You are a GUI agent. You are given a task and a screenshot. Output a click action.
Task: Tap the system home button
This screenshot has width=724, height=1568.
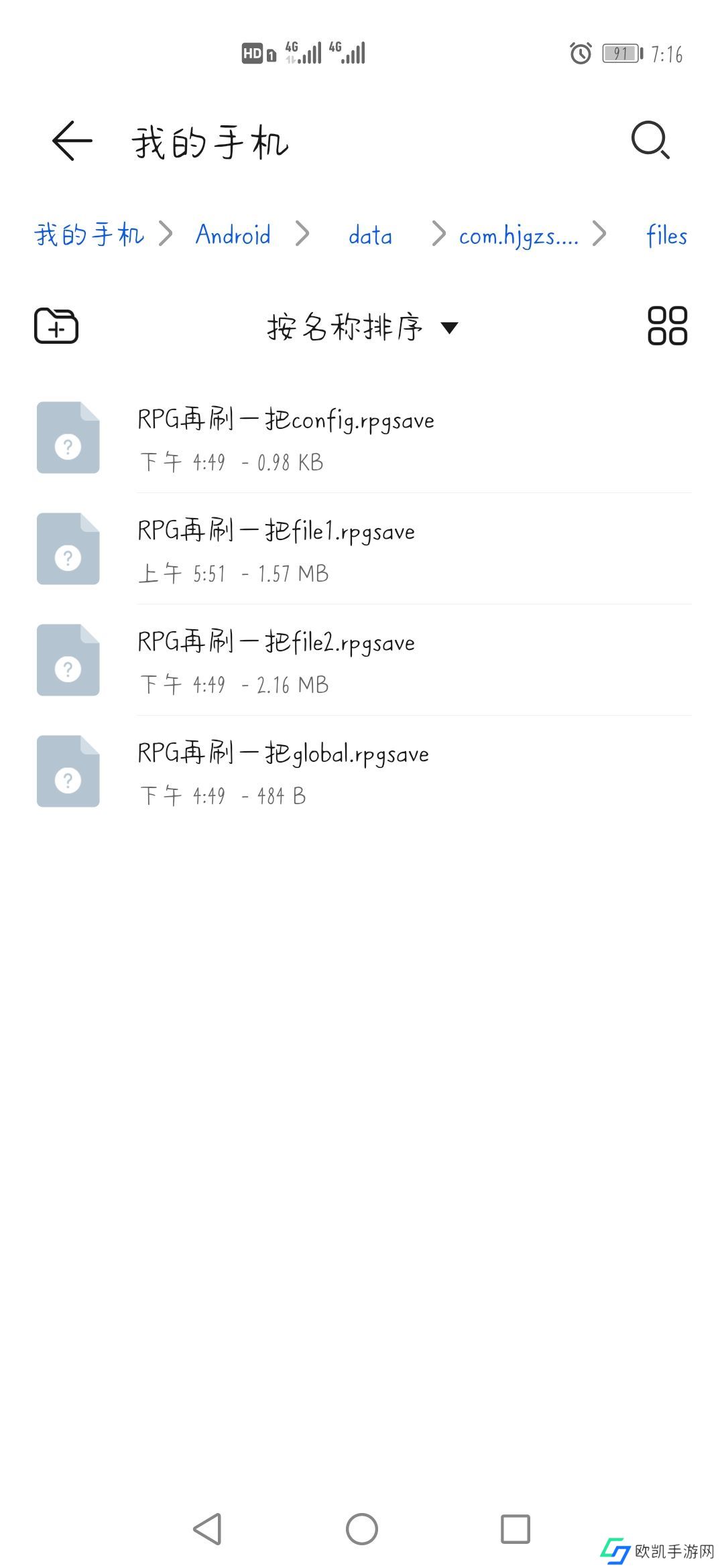click(362, 1529)
